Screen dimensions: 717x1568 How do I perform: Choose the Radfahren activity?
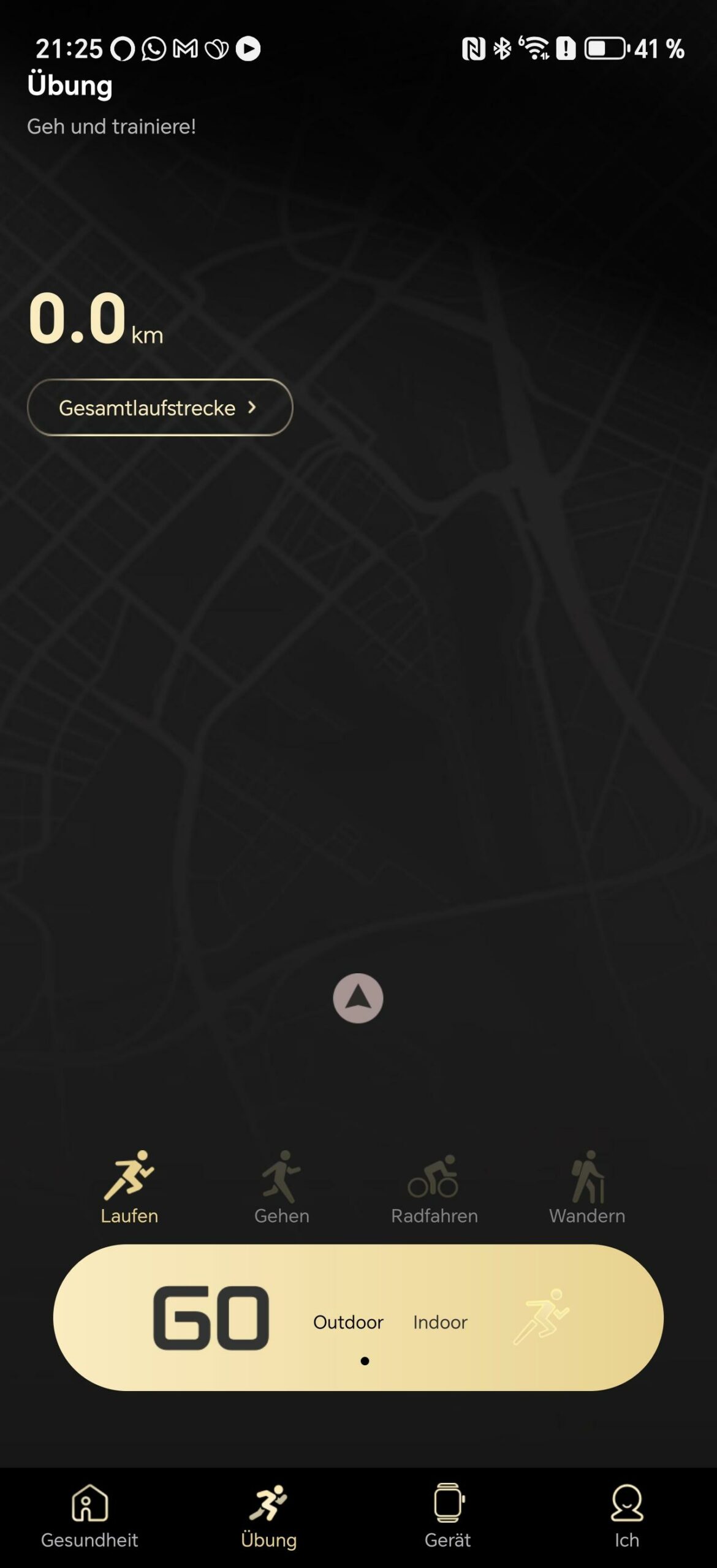coord(434,1187)
